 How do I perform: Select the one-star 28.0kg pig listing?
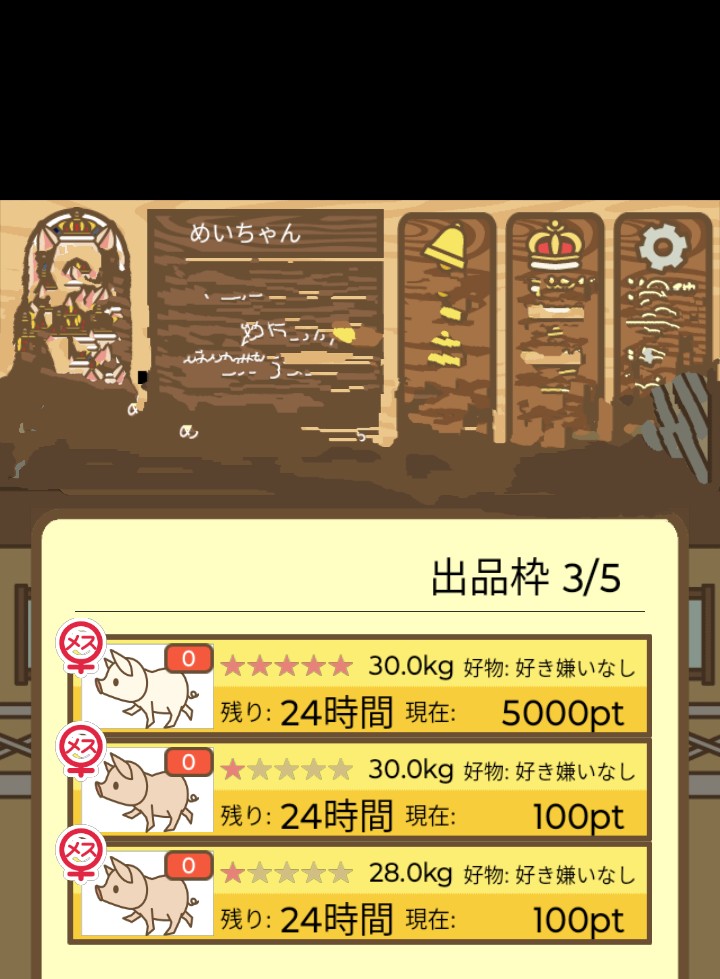point(360,894)
